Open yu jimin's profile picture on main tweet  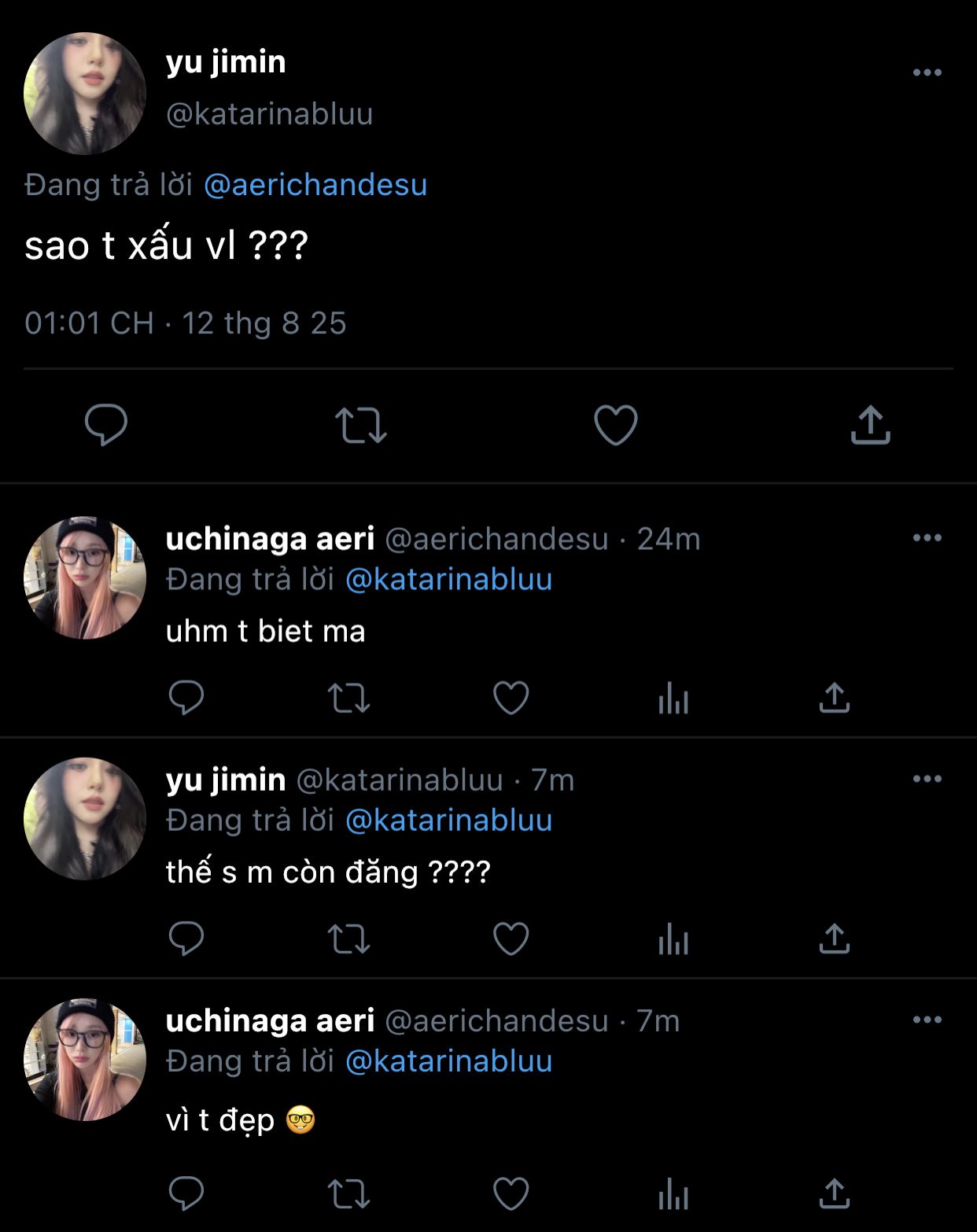[x=85, y=94]
